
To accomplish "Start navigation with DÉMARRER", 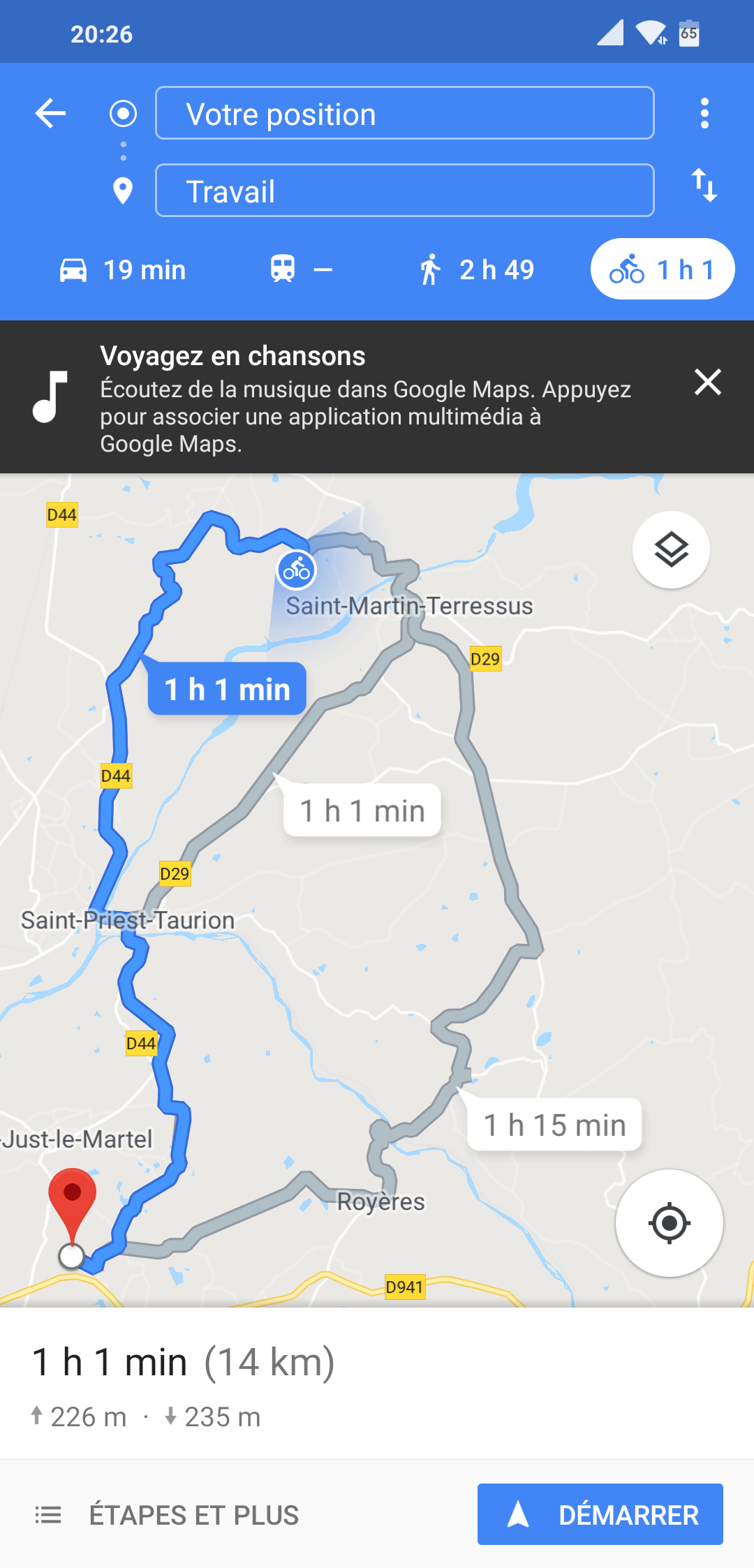I will [600, 1514].
